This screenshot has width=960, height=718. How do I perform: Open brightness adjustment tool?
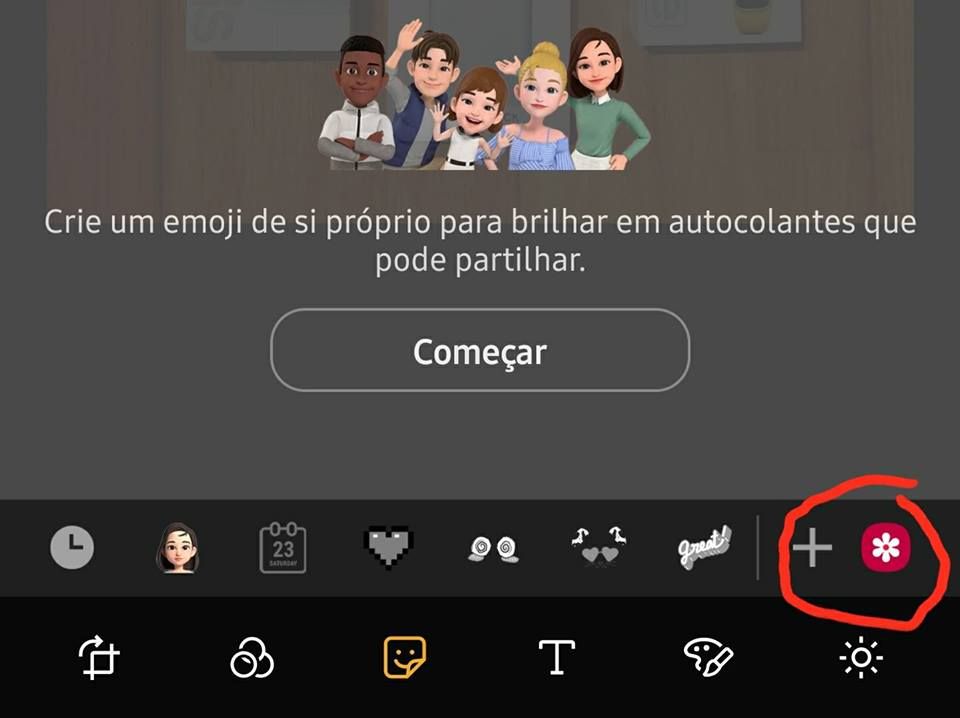pos(861,658)
